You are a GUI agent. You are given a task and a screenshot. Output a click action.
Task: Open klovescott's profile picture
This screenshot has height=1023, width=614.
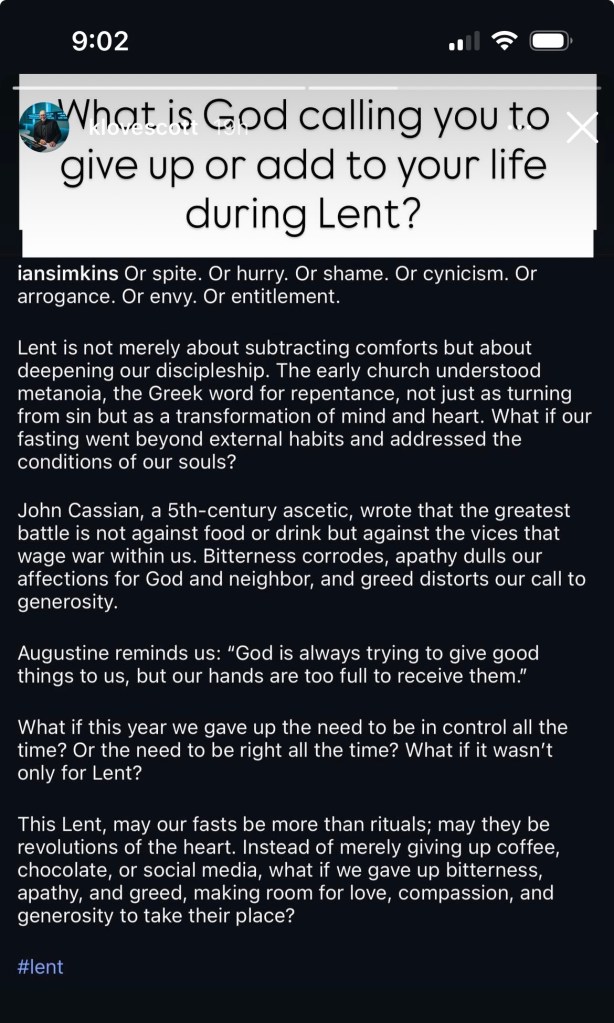click(x=44, y=128)
